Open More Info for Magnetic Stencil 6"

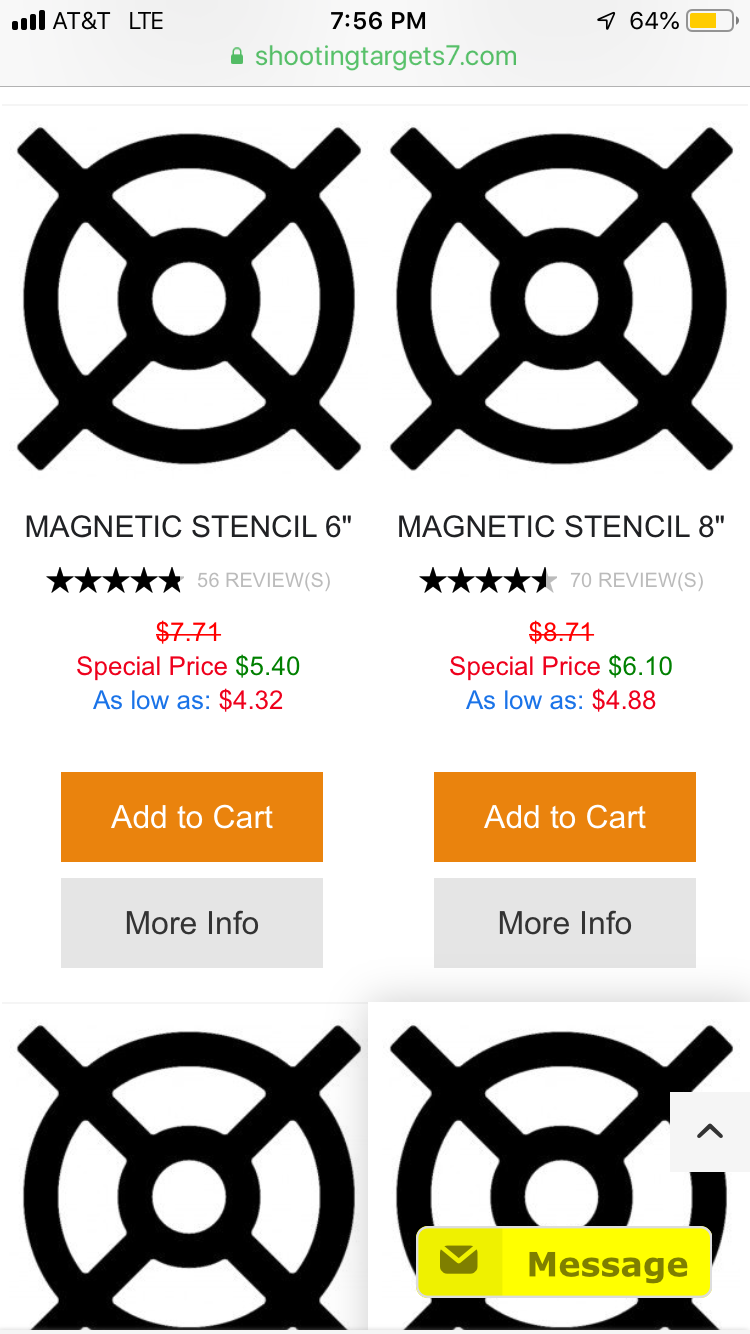[x=192, y=923]
